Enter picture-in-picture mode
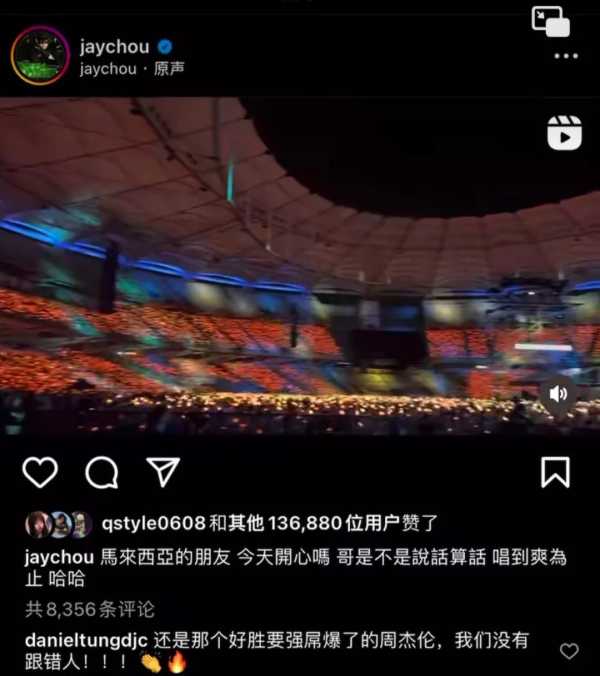 coord(550,20)
